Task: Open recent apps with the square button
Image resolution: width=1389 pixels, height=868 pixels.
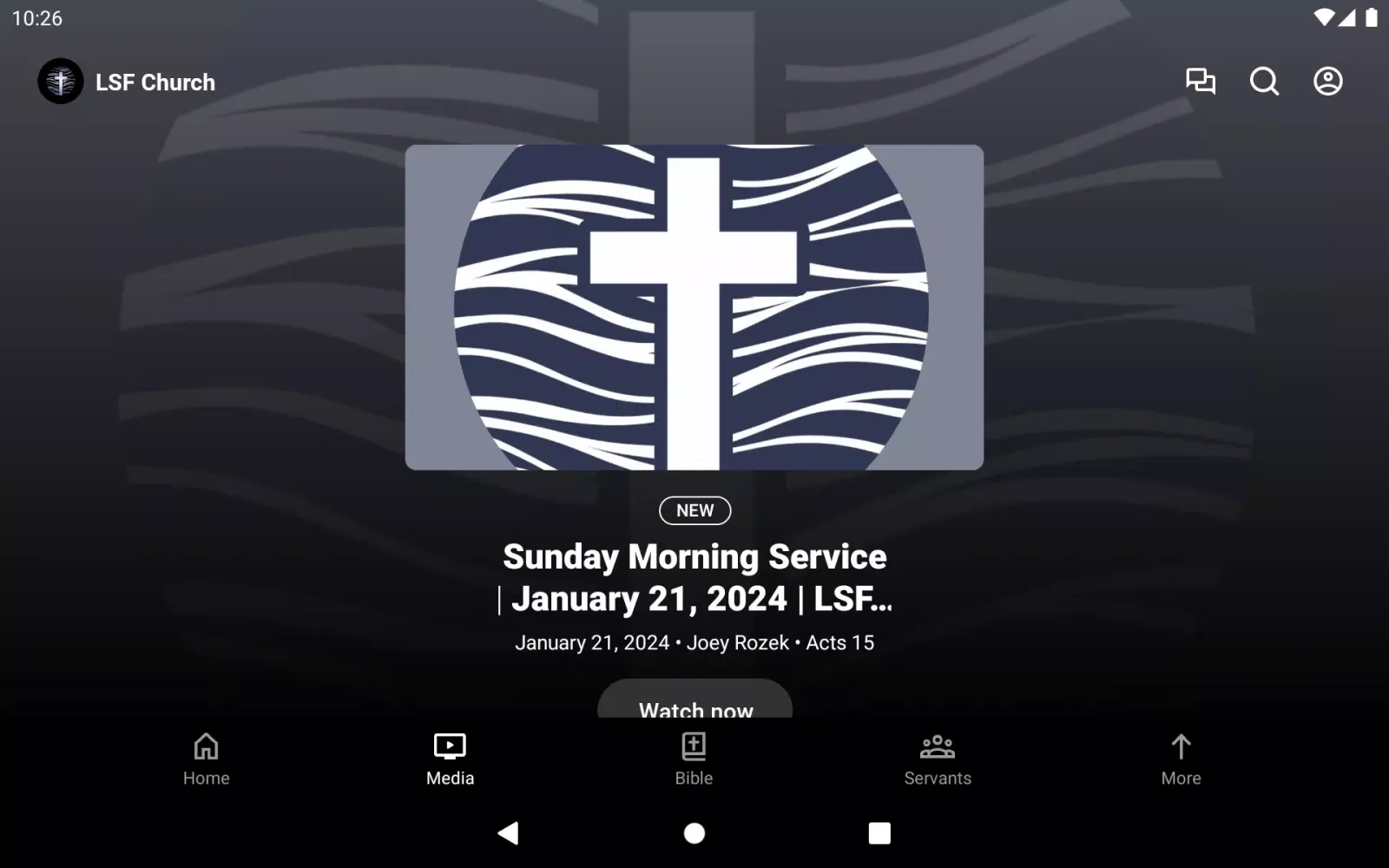Action: click(x=879, y=833)
